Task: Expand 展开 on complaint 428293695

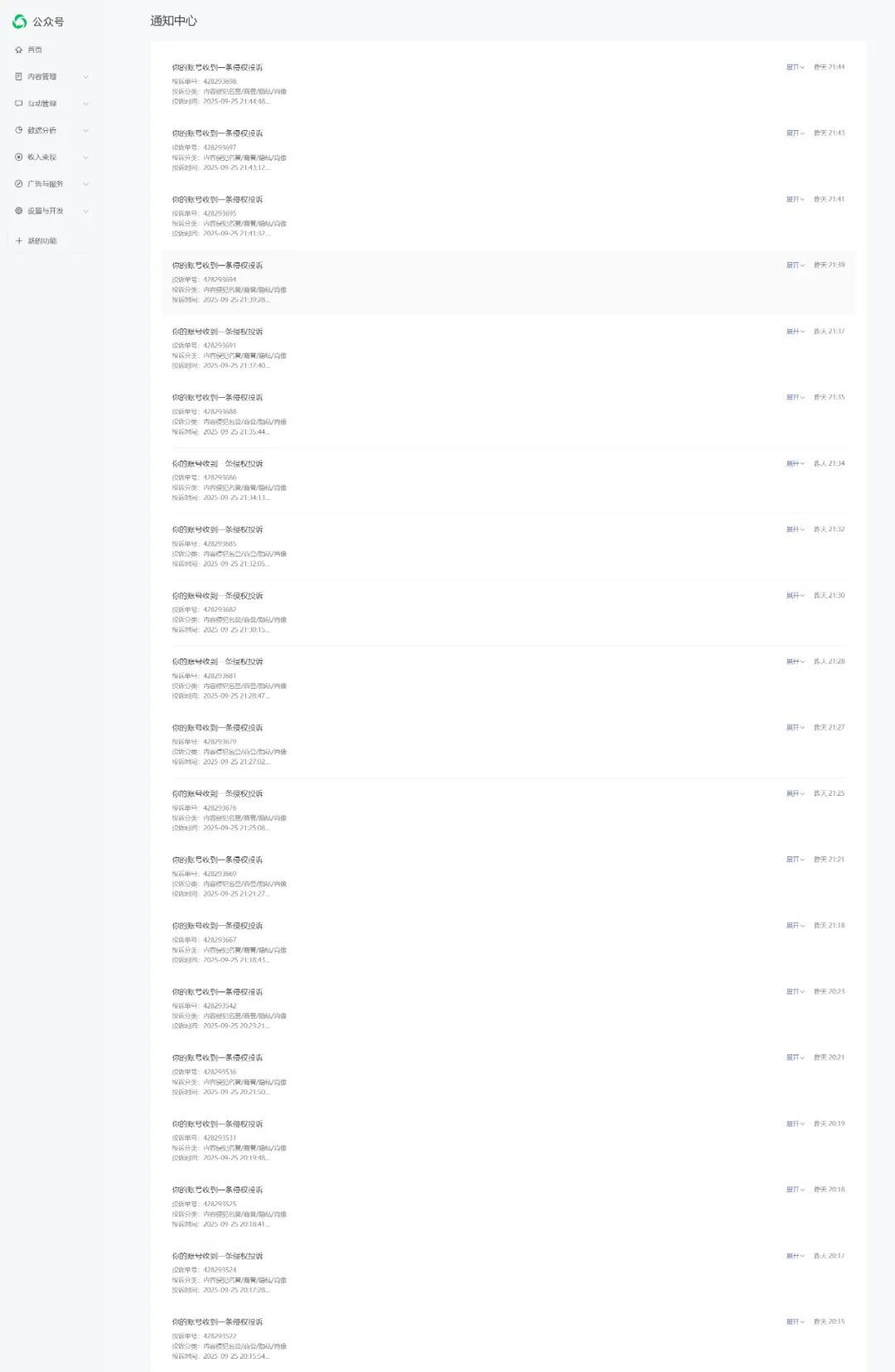Action: click(795, 200)
